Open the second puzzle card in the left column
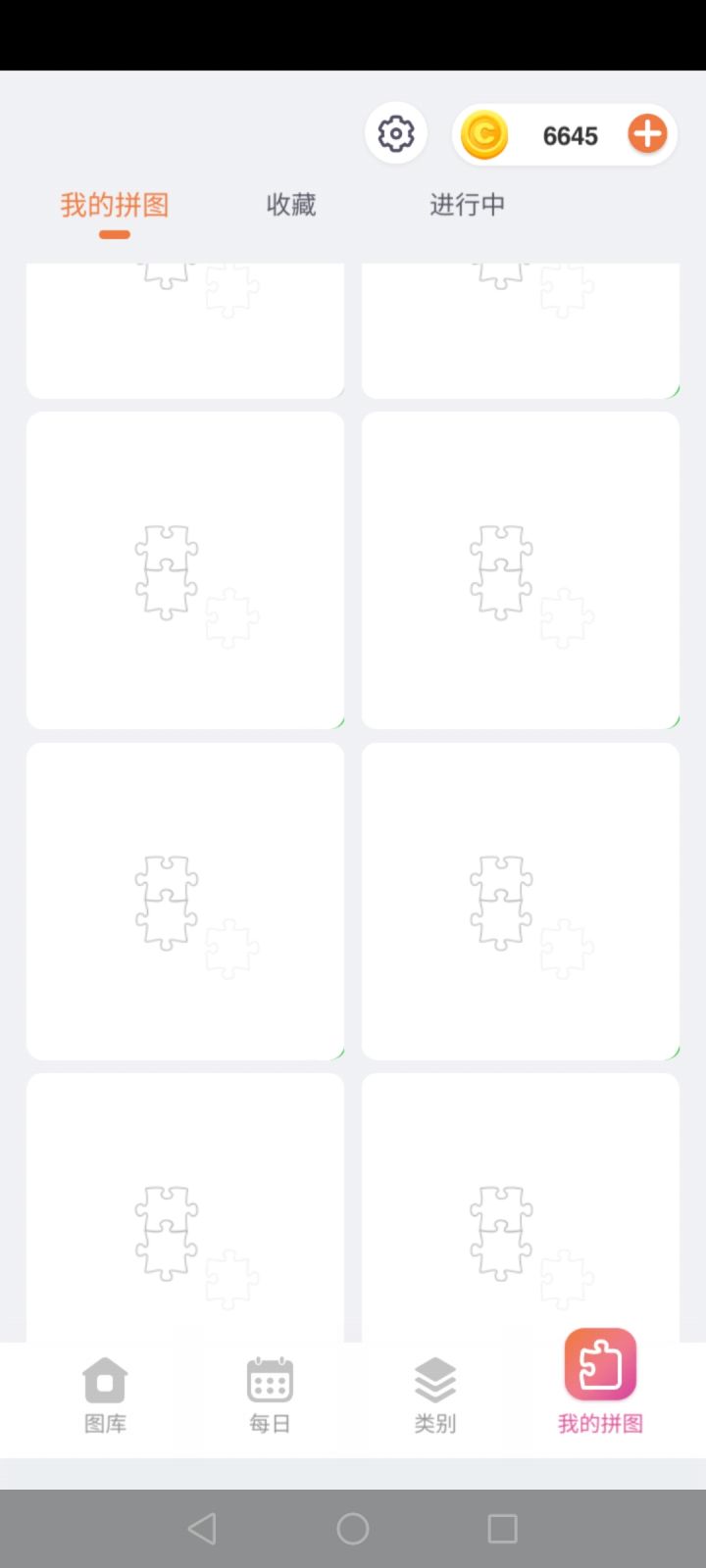The image size is (706, 1568). [x=185, y=570]
